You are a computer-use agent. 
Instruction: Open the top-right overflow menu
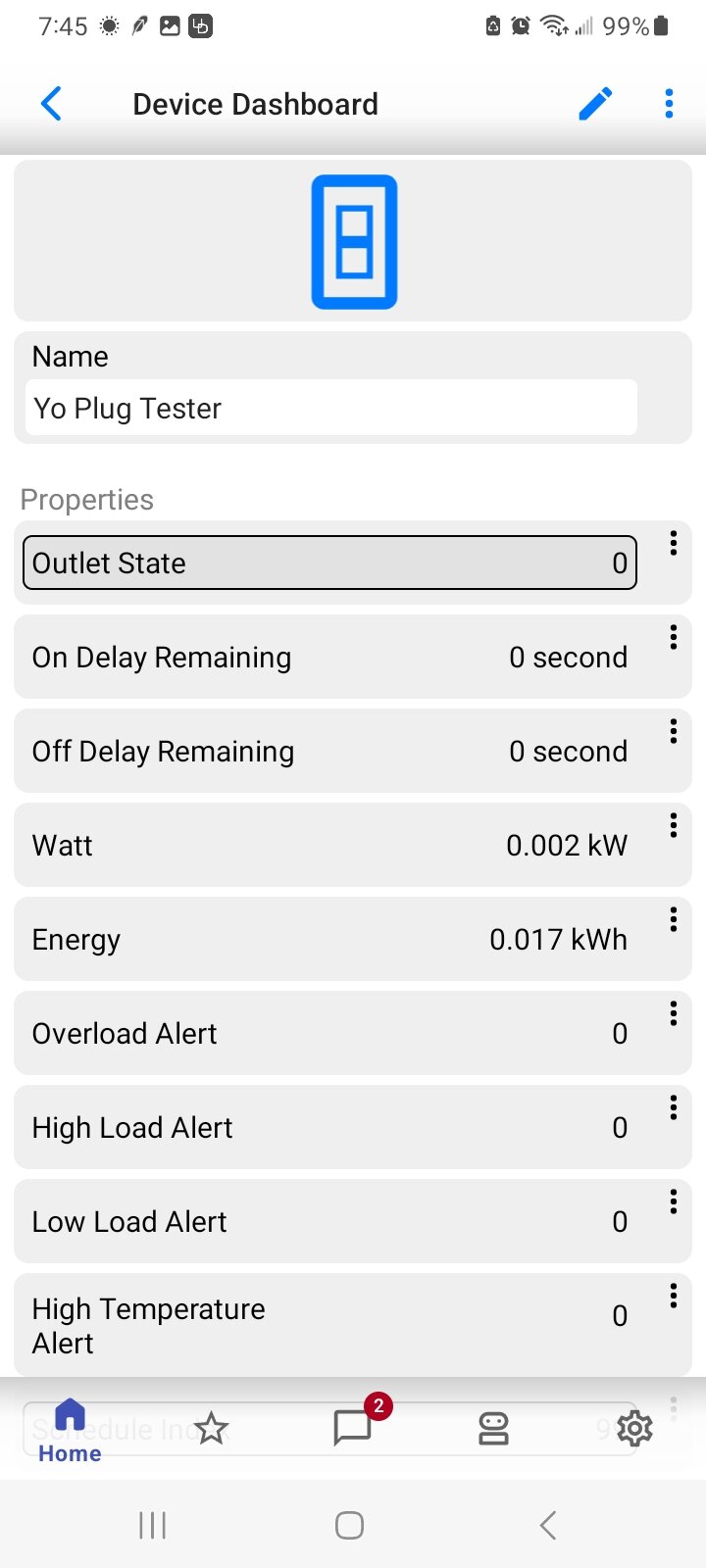669,104
